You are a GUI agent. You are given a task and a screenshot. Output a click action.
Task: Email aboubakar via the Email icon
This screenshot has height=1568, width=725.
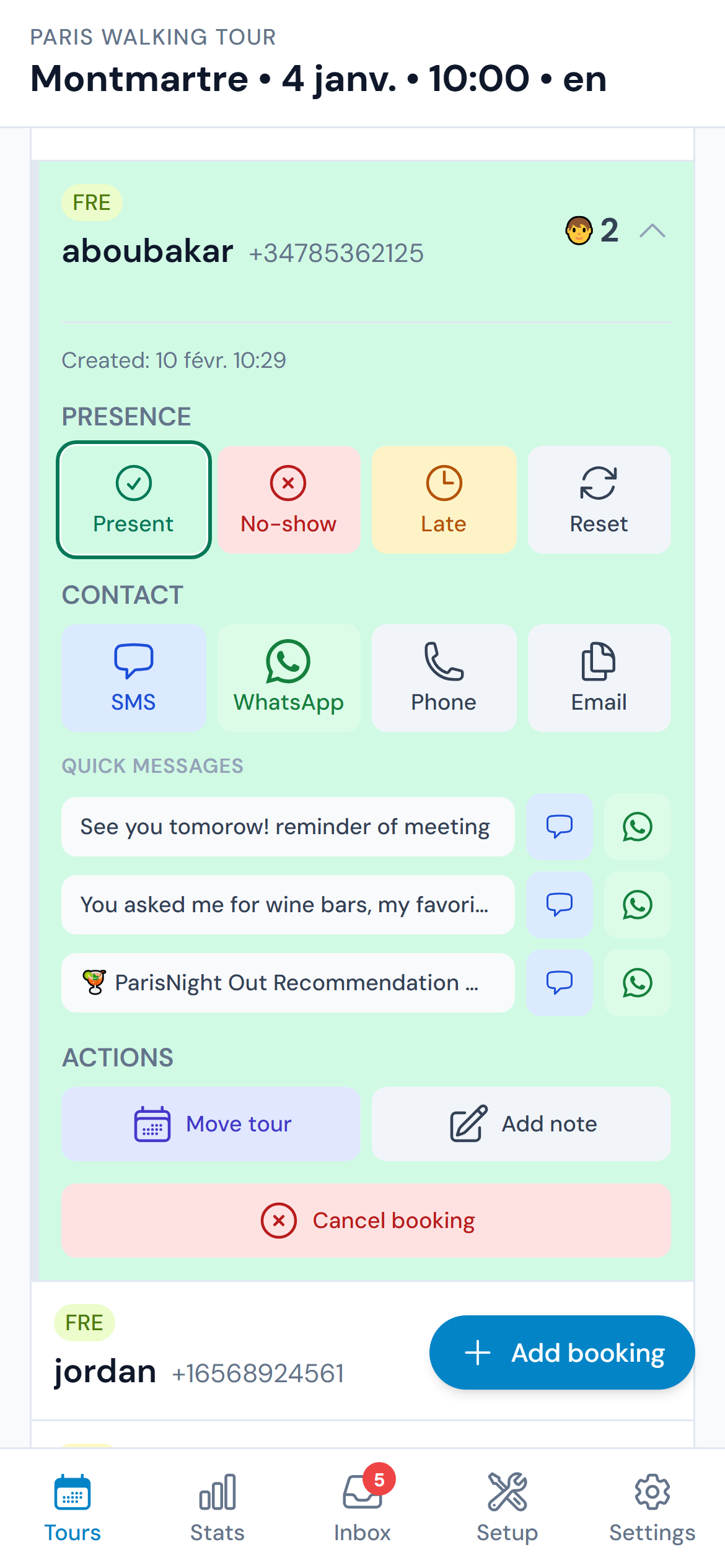pyautogui.click(x=599, y=677)
